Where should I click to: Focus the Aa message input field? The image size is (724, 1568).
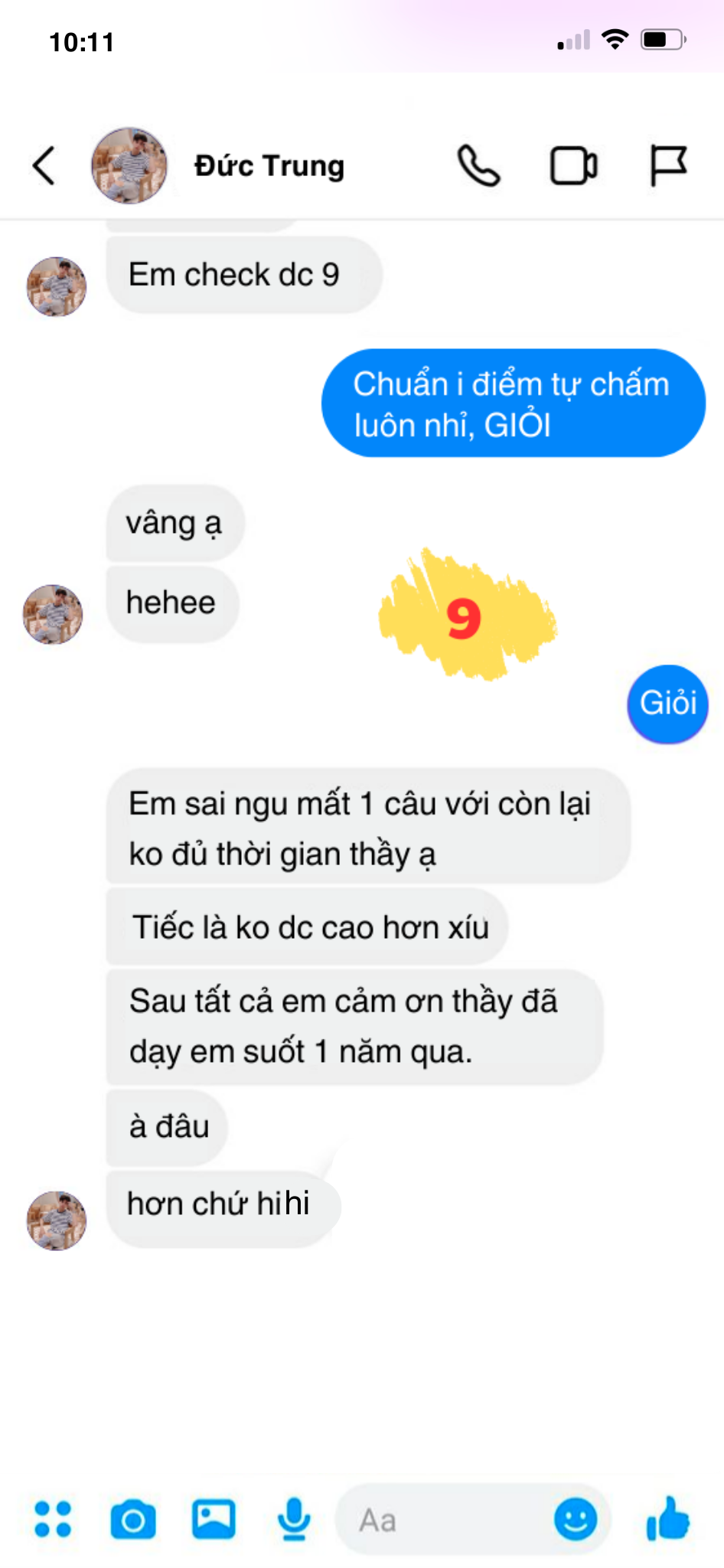[444, 1520]
